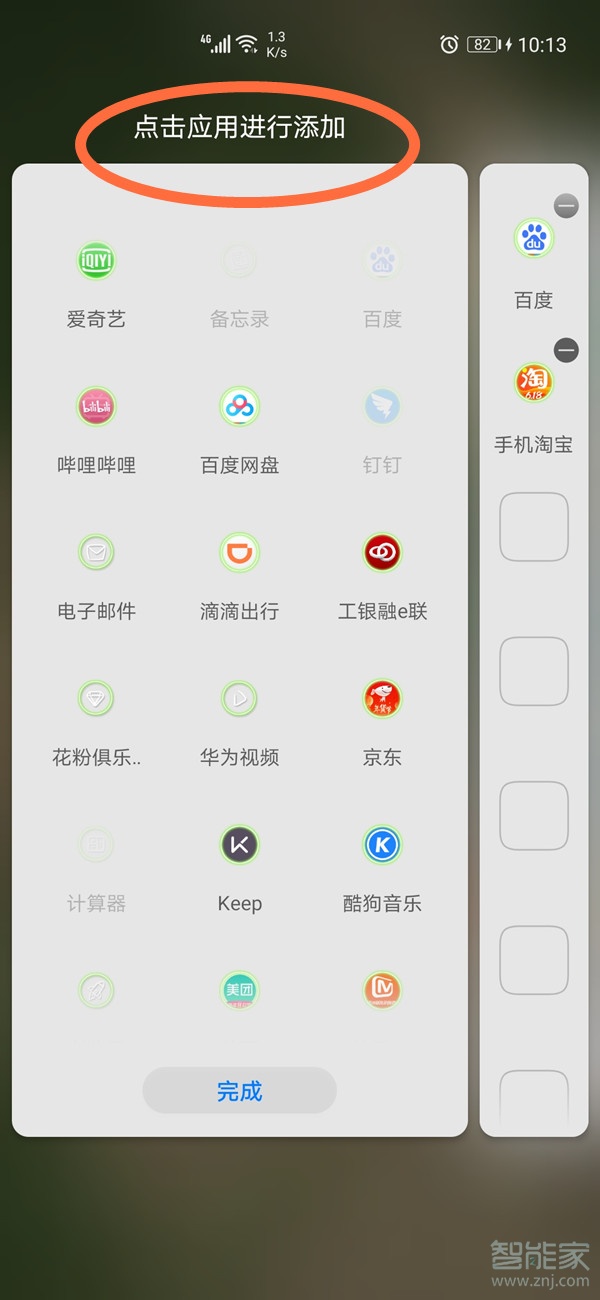Add 酷狗音乐 app
This screenshot has height=1300, width=600.
click(382, 846)
